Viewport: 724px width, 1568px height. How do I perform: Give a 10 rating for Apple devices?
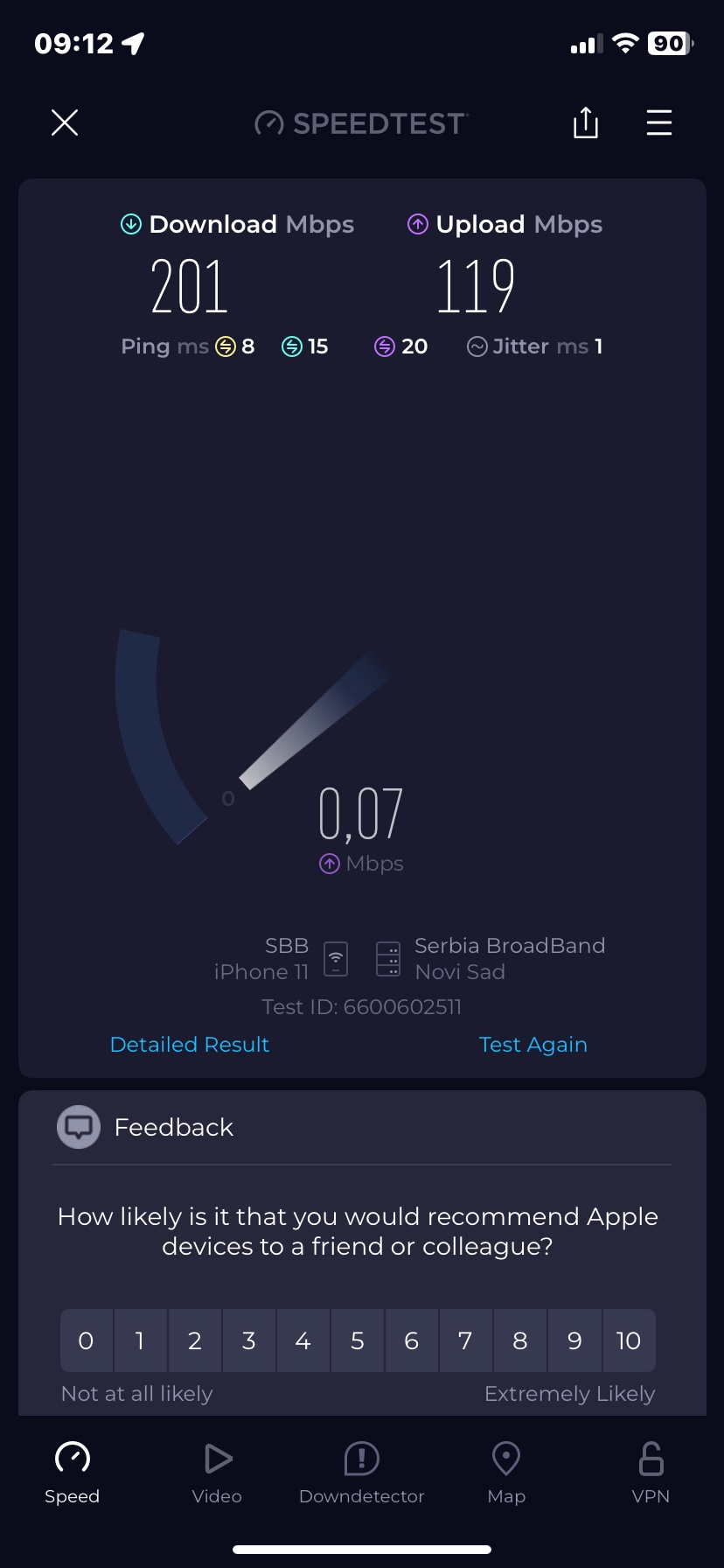(629, 1340)
